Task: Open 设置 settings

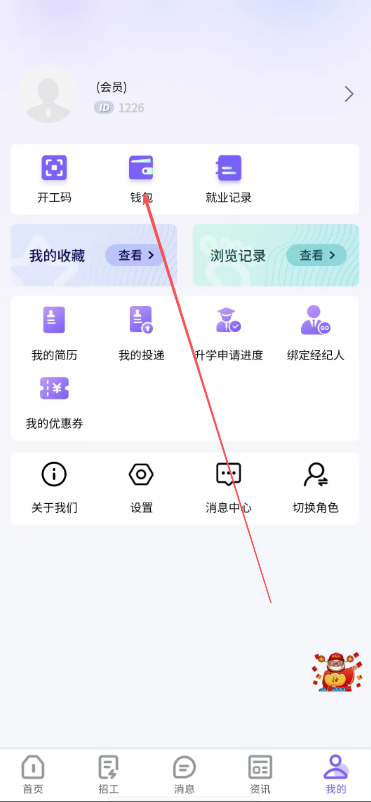Action: point(141,488)
